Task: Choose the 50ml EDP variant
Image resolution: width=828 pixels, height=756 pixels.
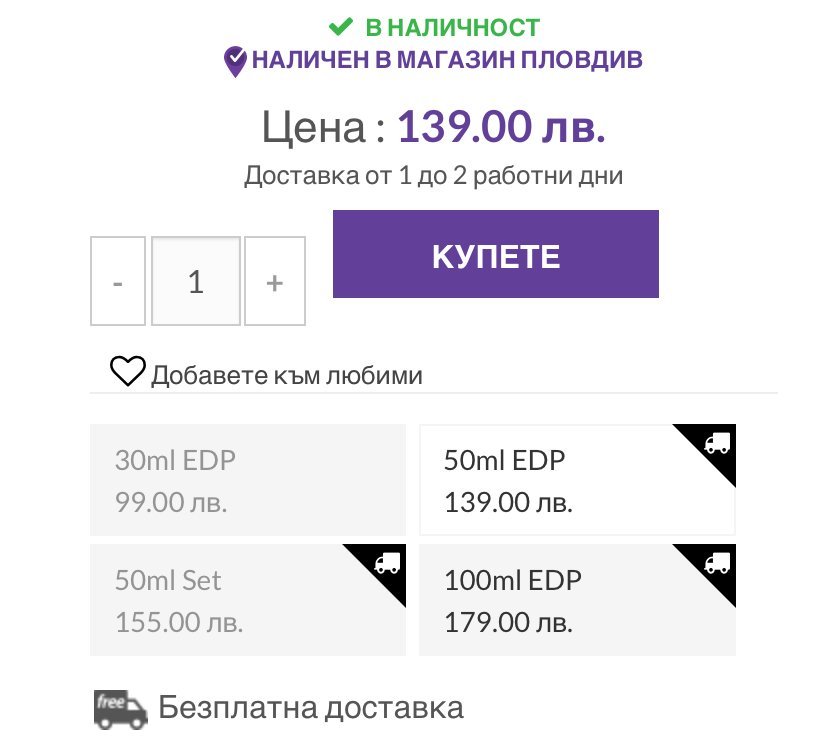Action: pyautogui.click(x=577, y=480)
